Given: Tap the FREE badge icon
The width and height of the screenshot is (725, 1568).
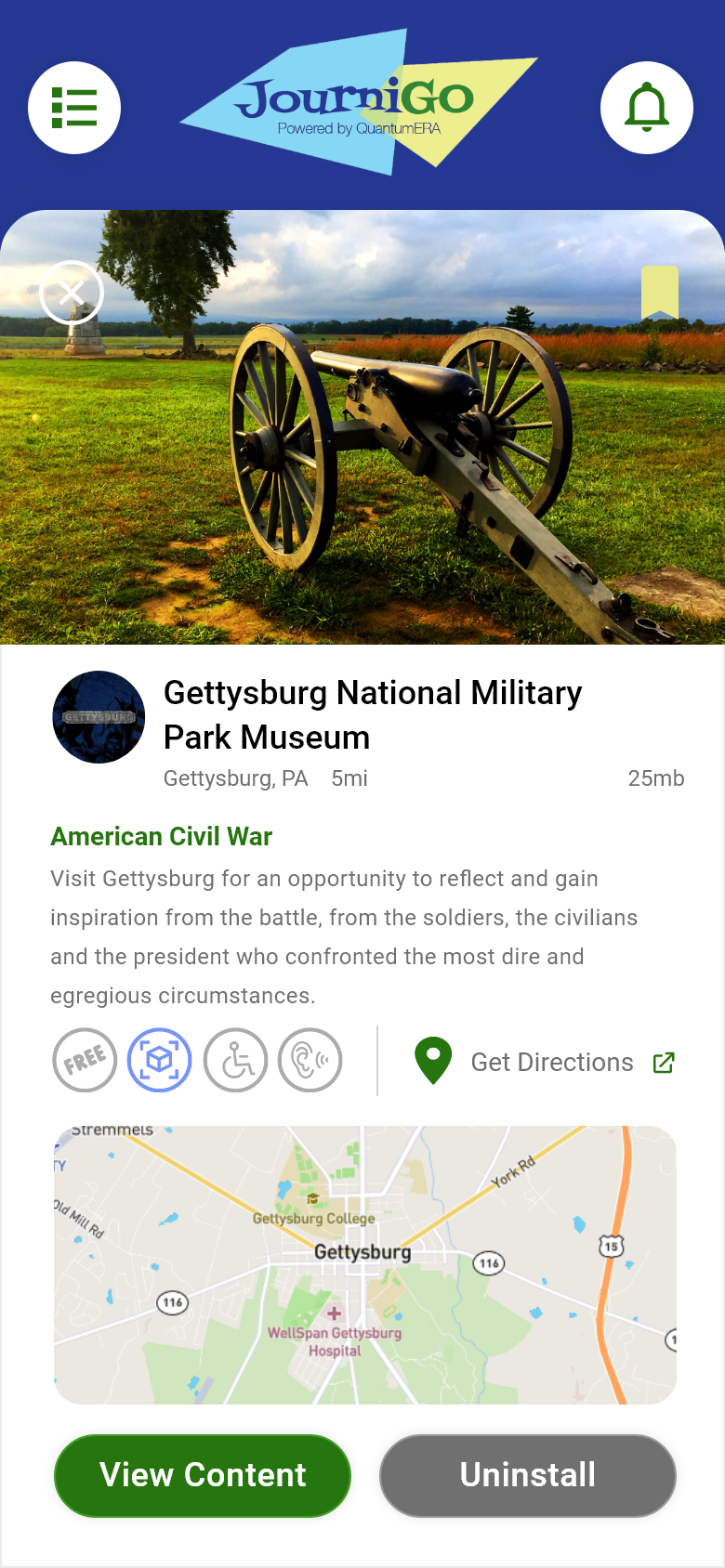Looking at the screenshot, I should tap(85, 1060).
